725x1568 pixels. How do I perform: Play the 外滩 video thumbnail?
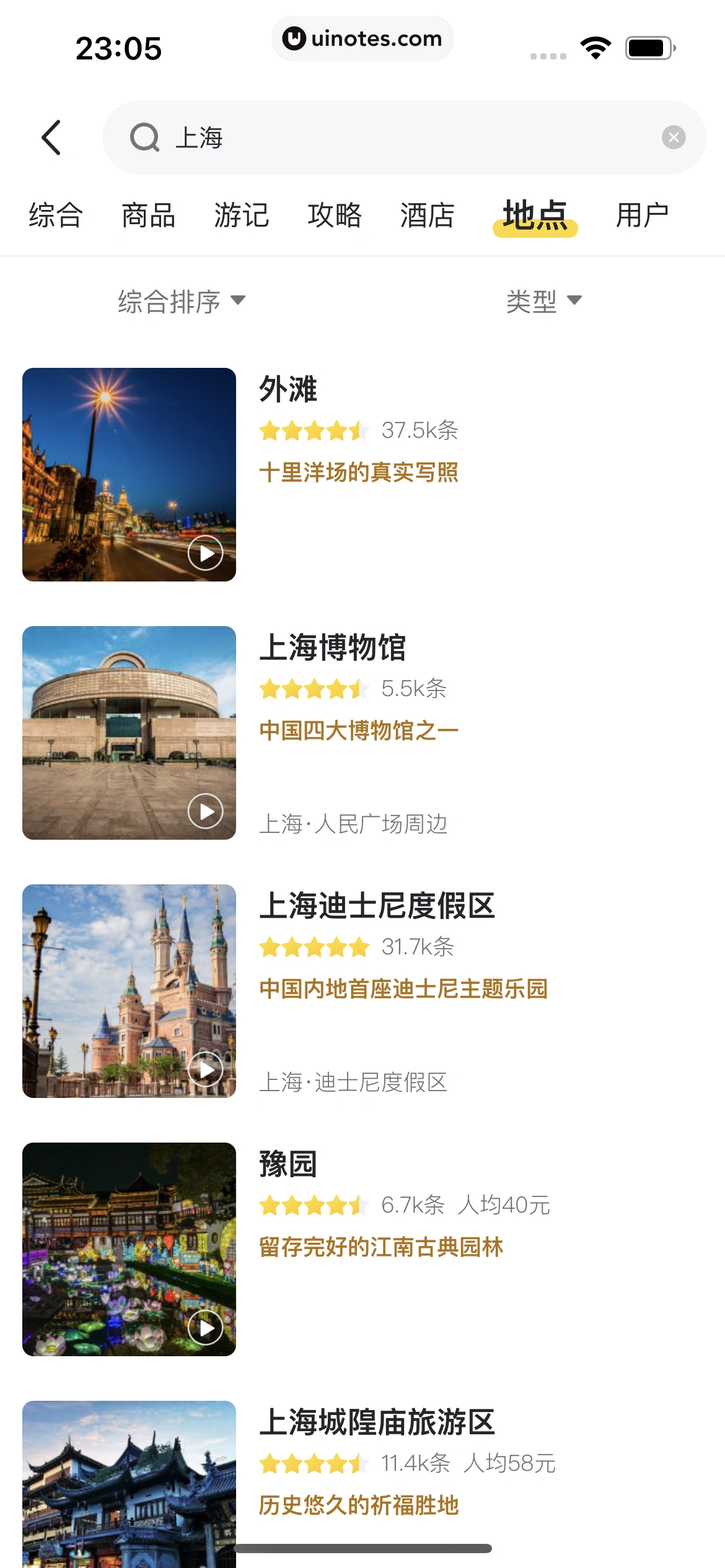pos(205,553)
